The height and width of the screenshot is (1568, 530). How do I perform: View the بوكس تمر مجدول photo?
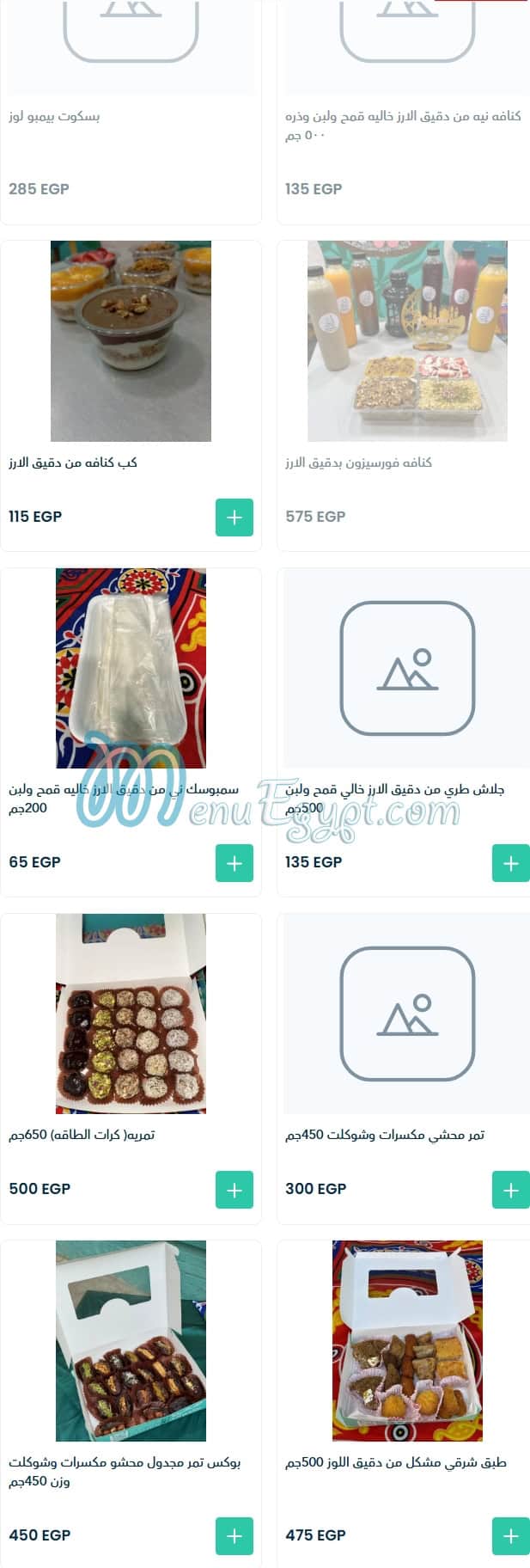(131, 1341)
